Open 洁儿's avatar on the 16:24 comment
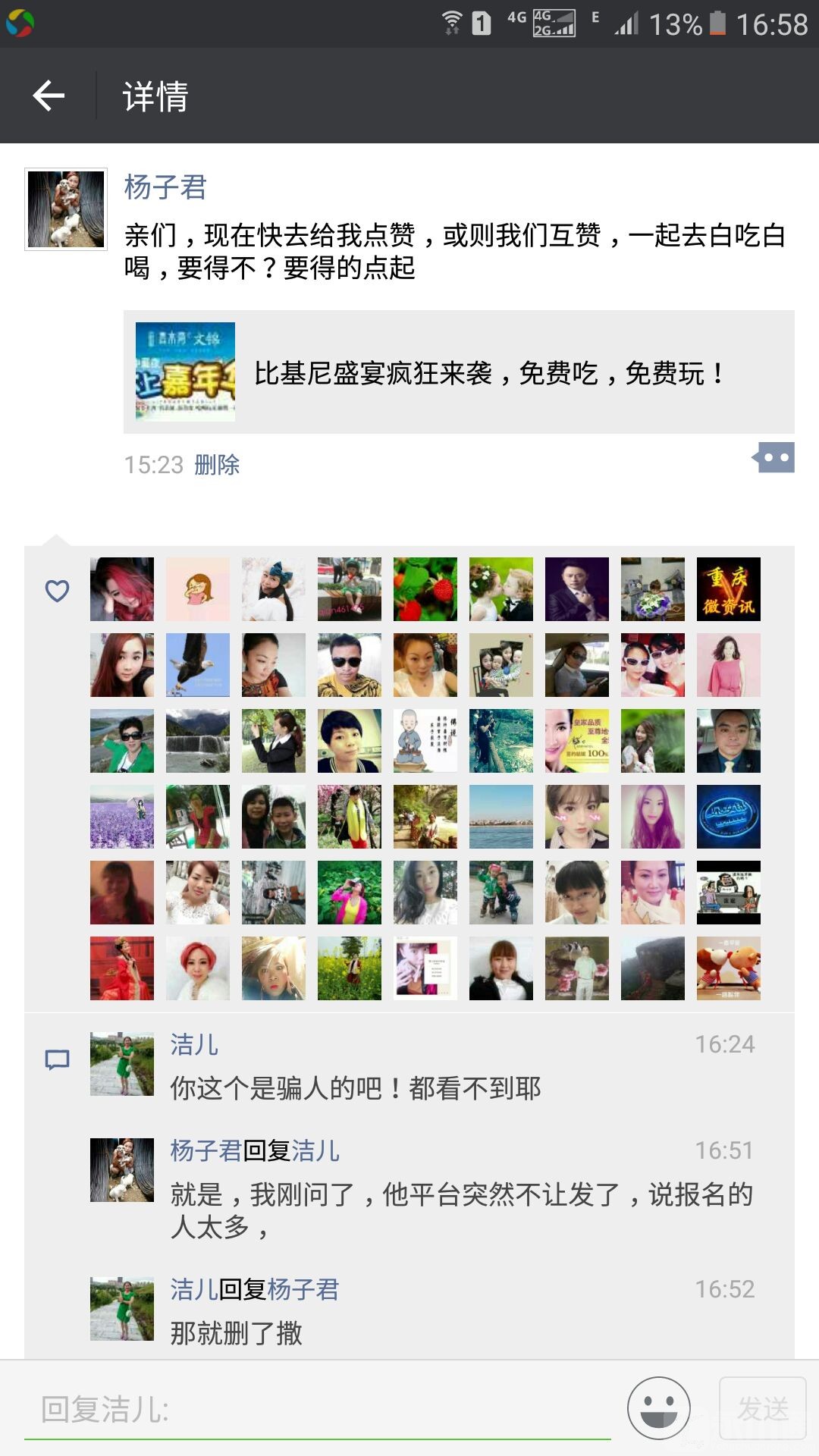The width and height of the screenshot is (819, 1456). (x=121, y=1064)
